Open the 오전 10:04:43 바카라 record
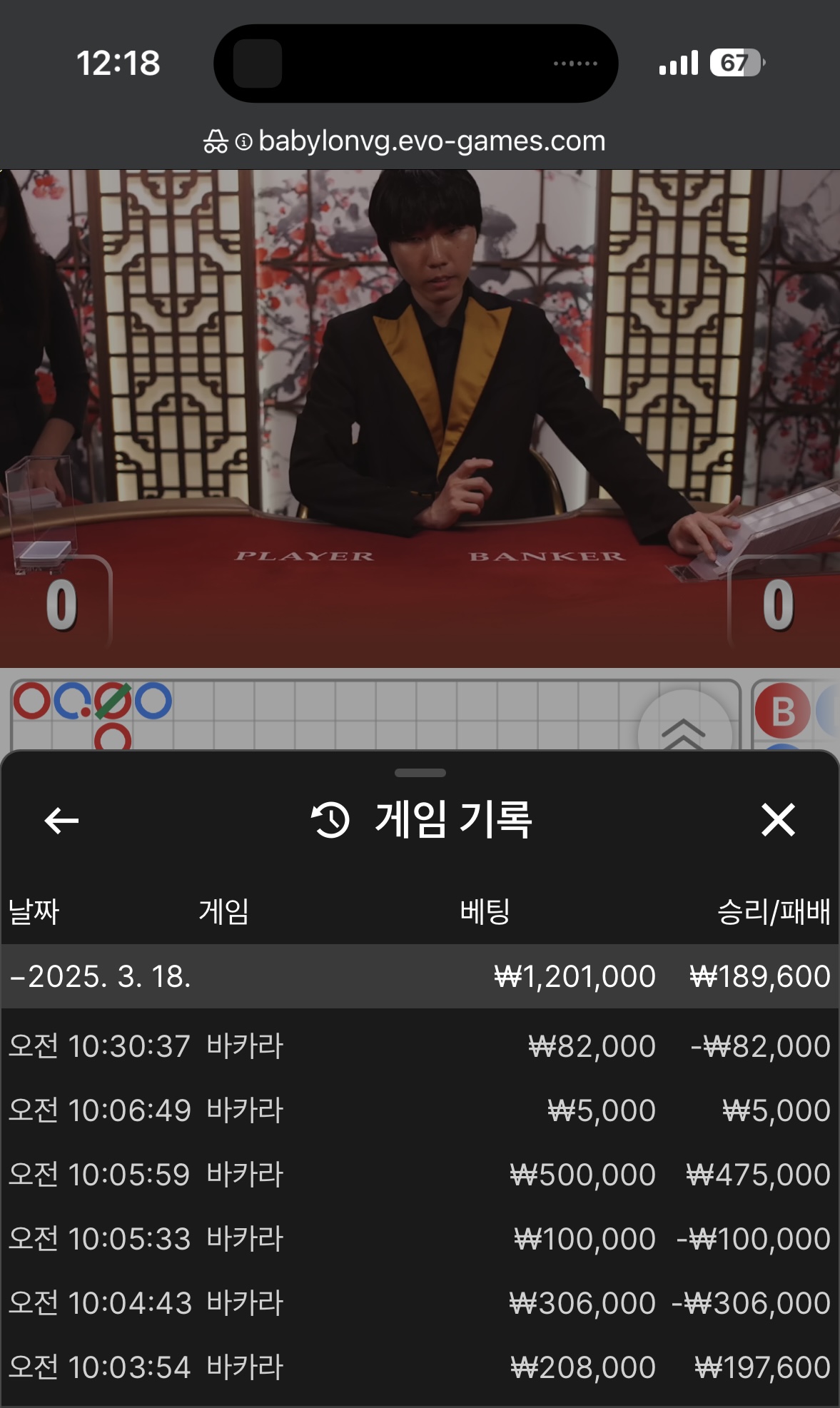The height and width of the screenshot is (1408, 840). [x=420, y=1304]
